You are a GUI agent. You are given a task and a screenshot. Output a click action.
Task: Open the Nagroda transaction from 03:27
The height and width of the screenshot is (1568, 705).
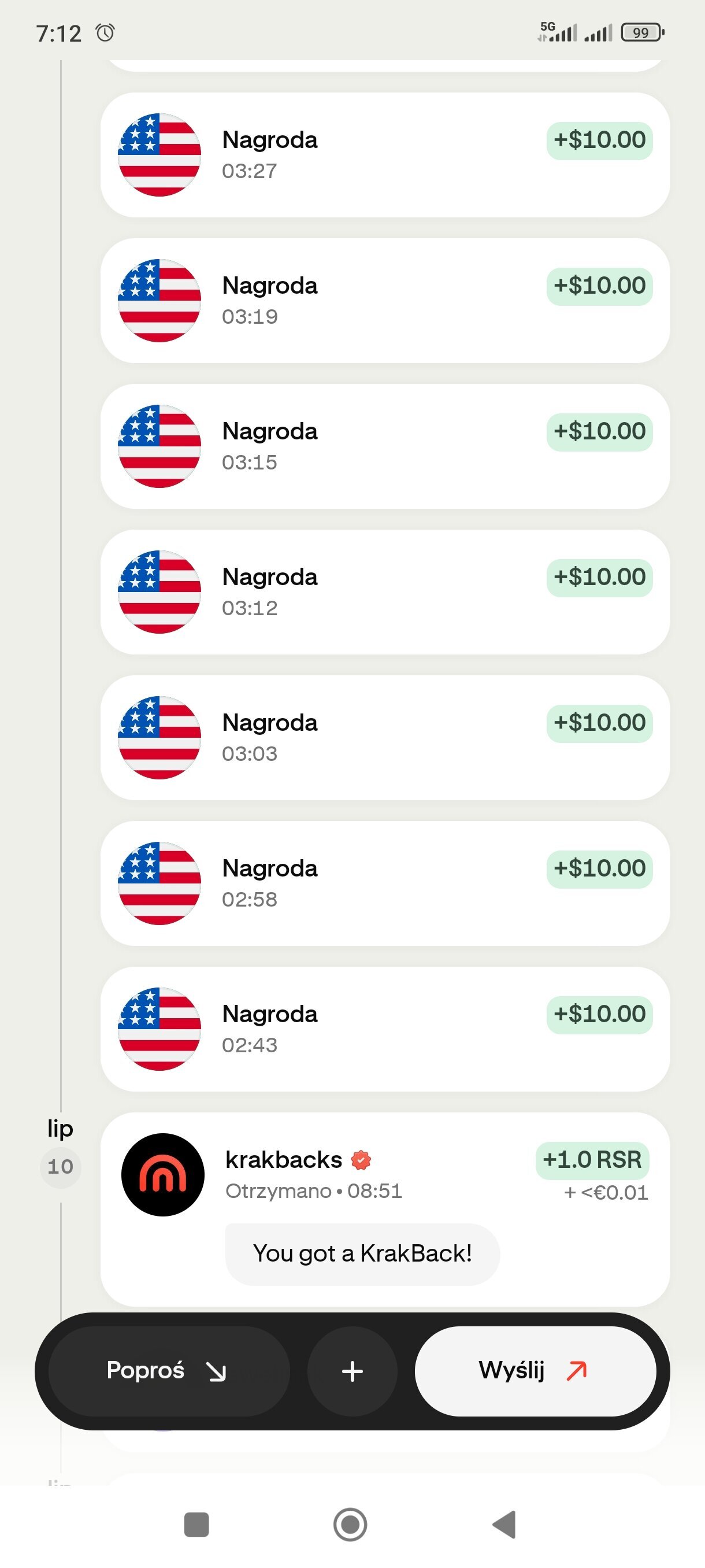pyautogui.click(x=385, y=154)
